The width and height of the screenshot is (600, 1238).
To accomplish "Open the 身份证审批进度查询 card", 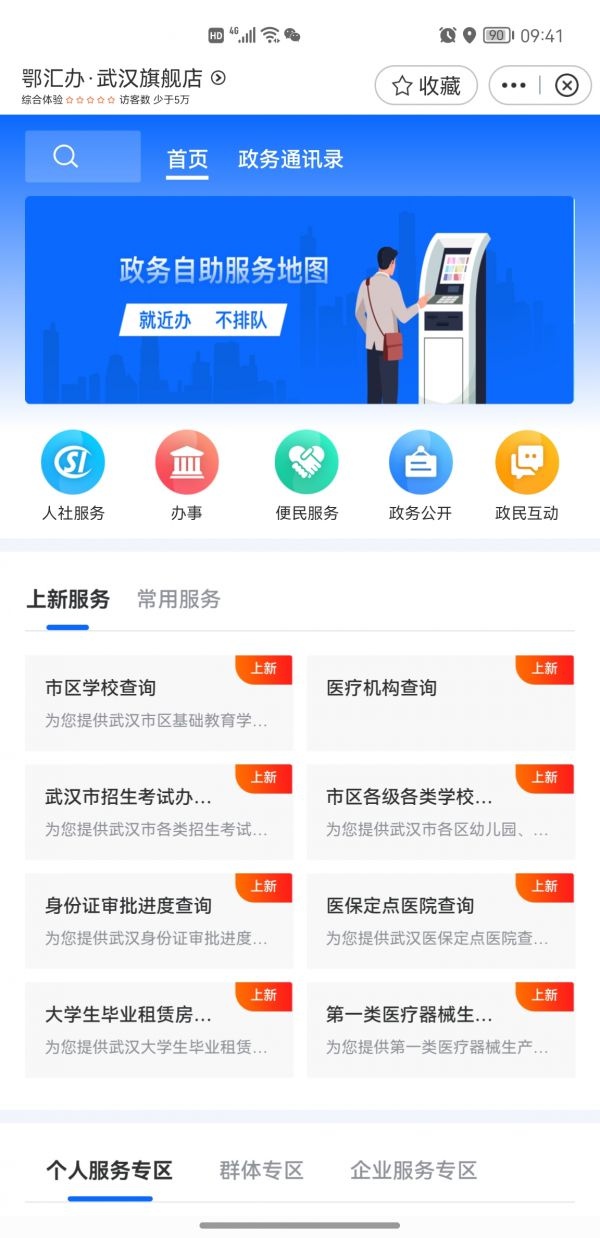I will (159, 921).
